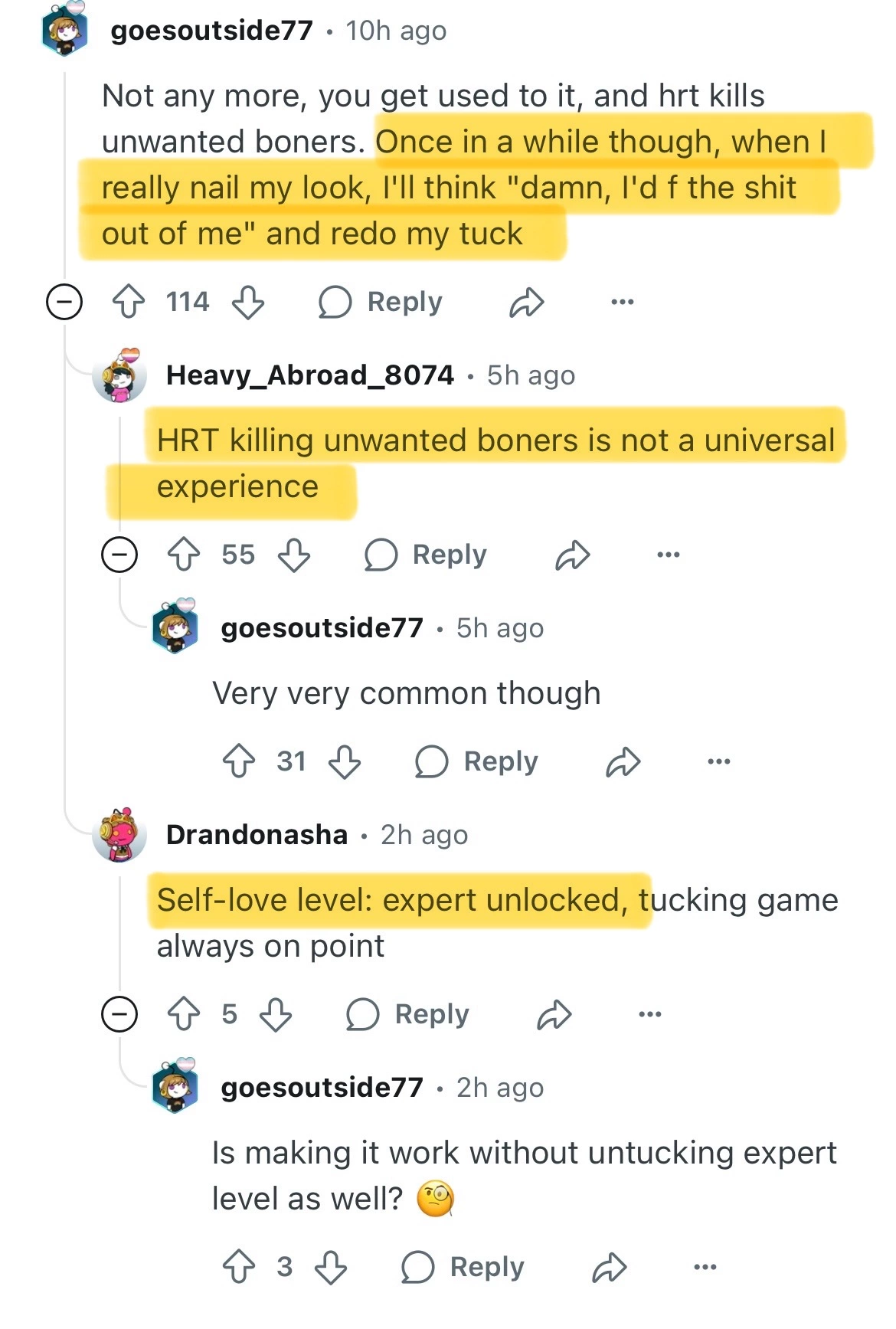The height and width of the screenshot is (1329, 896).
Task: Open Drandonasha's profile
Action: pyautogui.click(x=257, y=835)
